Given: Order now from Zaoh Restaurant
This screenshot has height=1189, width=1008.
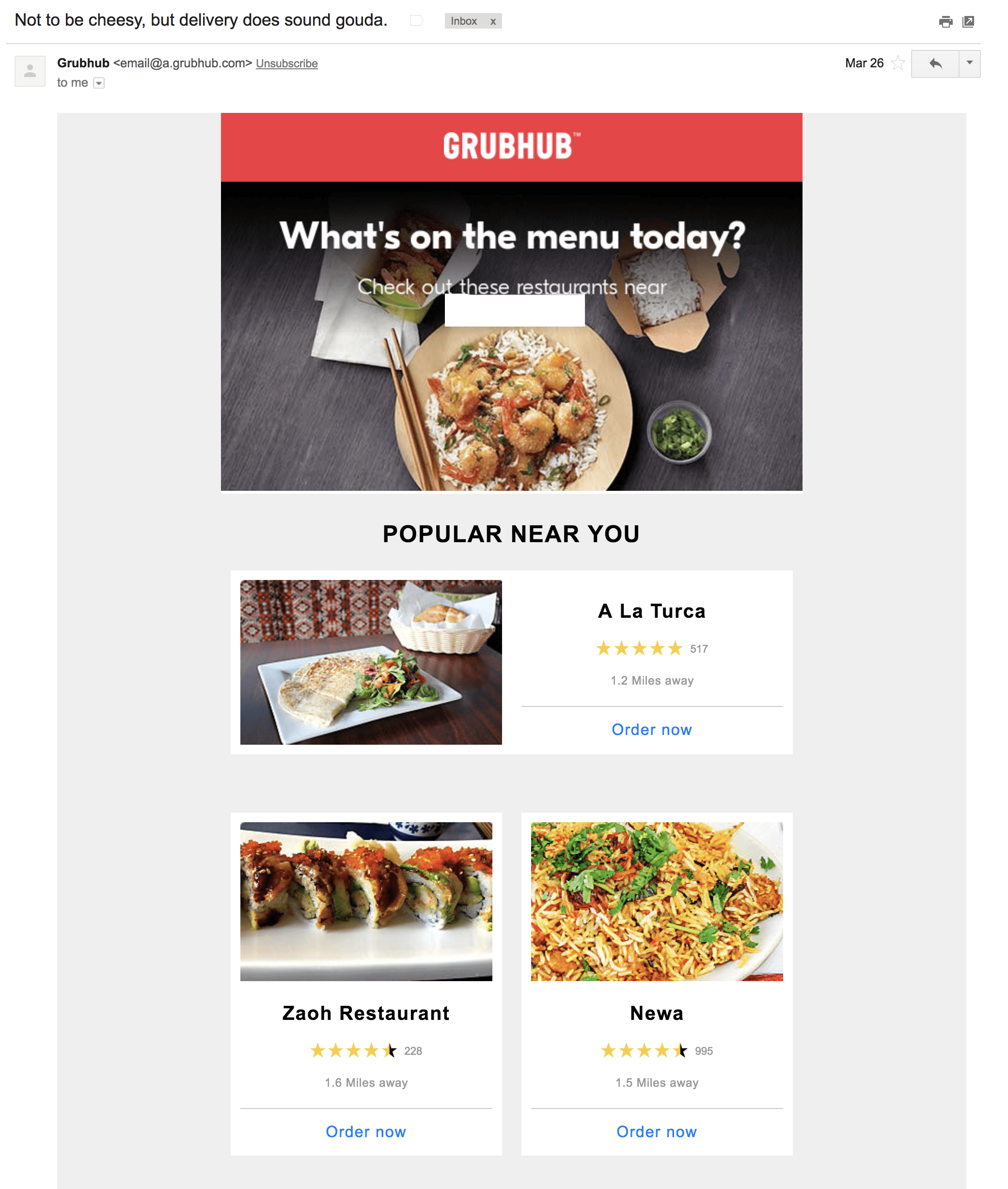Looking at the screenshot, I should pos(366,1131).
